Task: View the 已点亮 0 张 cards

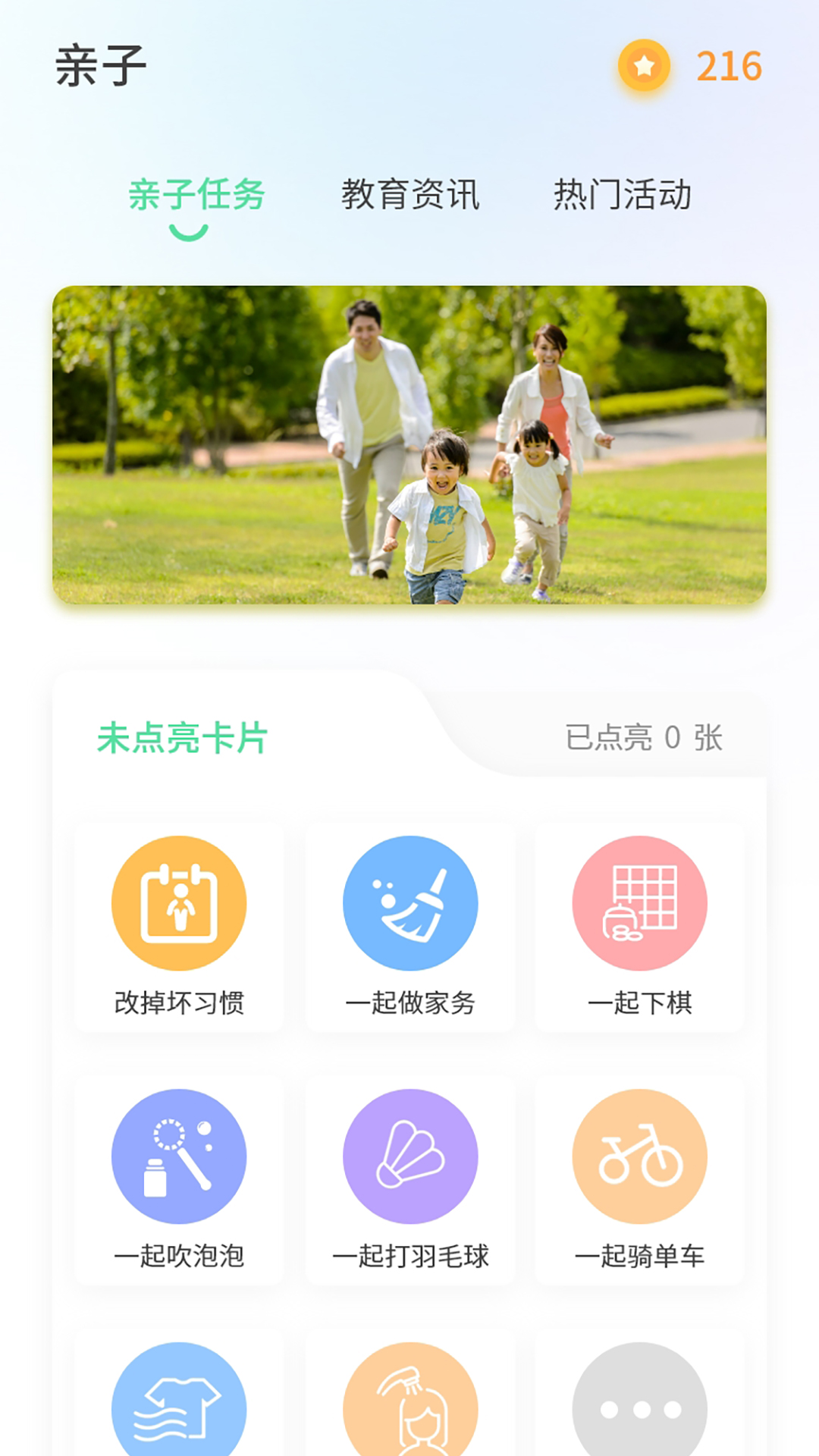Action: pos(643,738)
